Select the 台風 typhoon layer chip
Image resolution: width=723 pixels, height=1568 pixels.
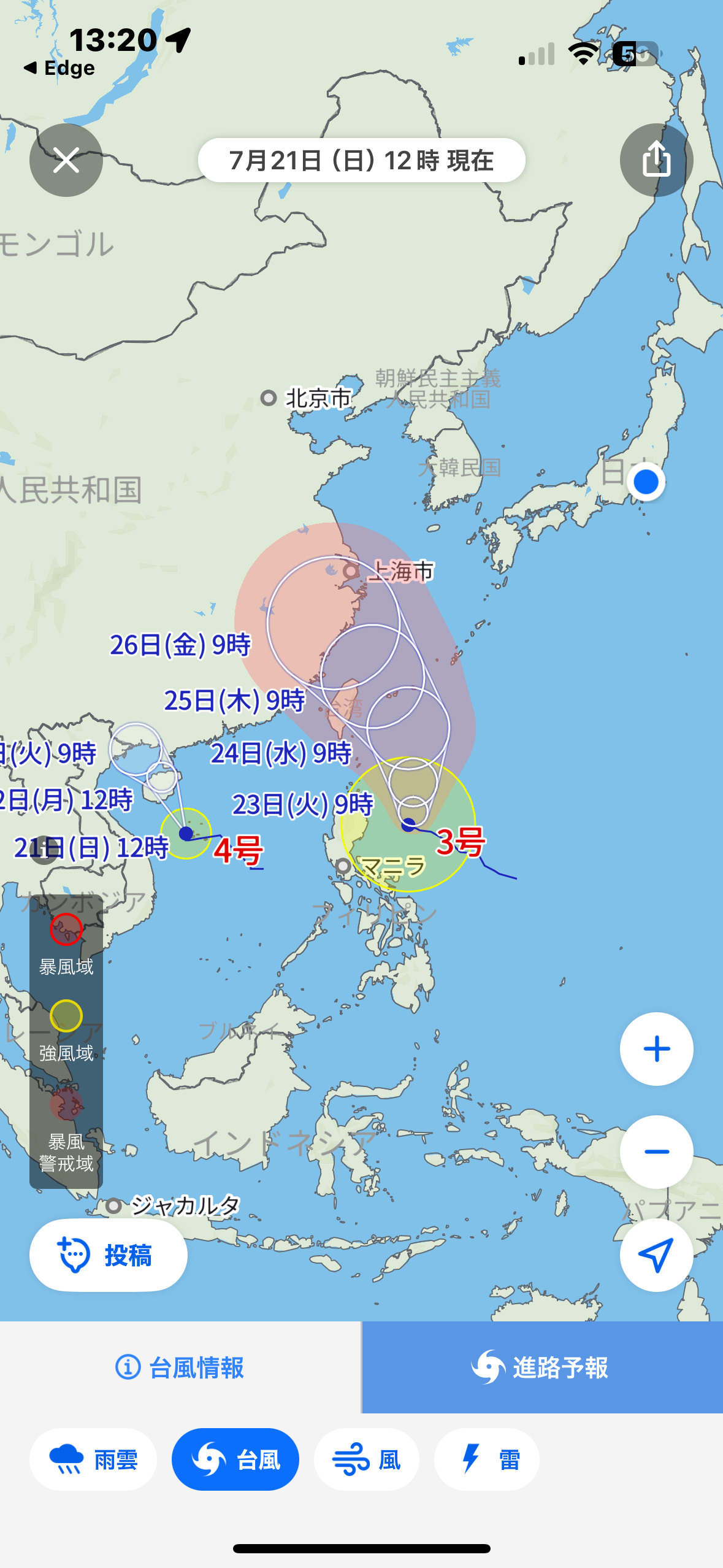[235, 1459]
